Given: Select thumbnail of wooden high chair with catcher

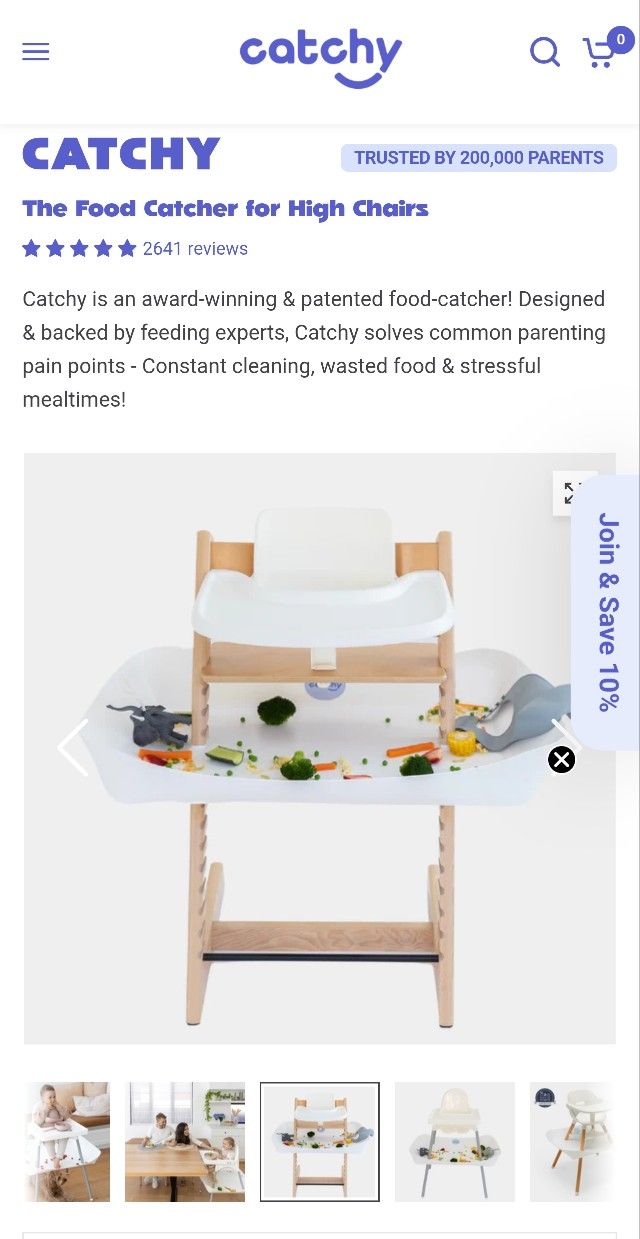Looking at the screenshot, I should (320, 1142).
